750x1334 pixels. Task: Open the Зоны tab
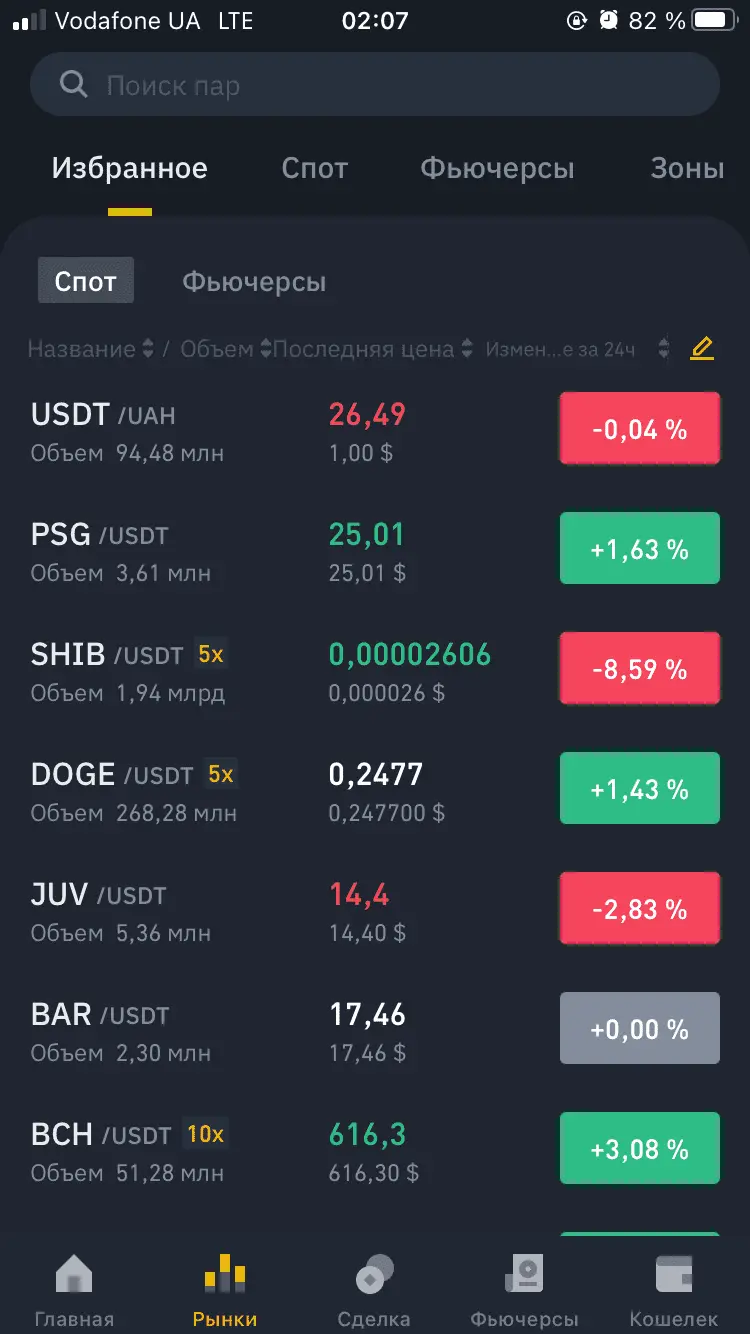686,168
